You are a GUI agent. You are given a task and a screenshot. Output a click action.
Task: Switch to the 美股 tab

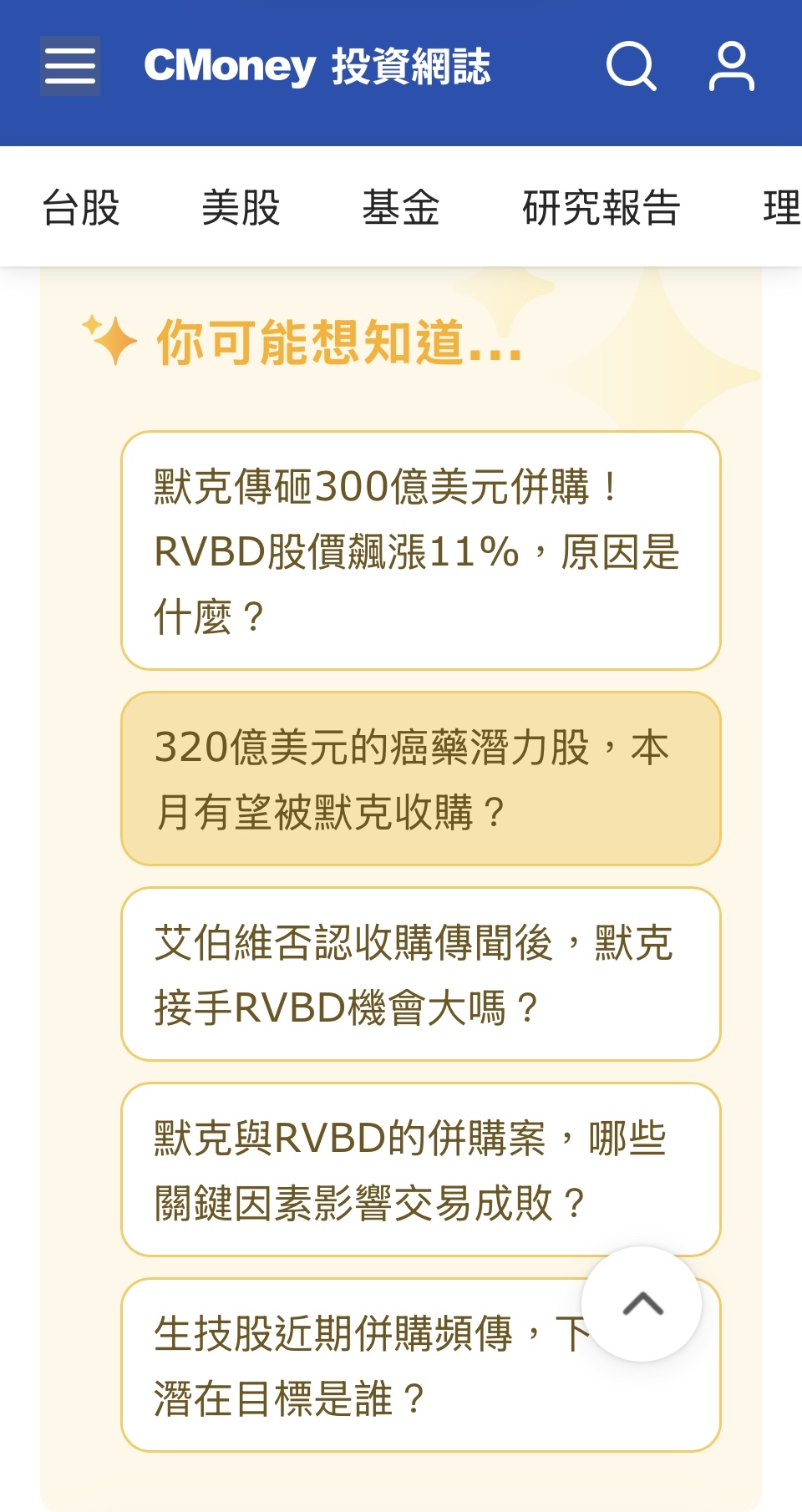pos(241,207)
